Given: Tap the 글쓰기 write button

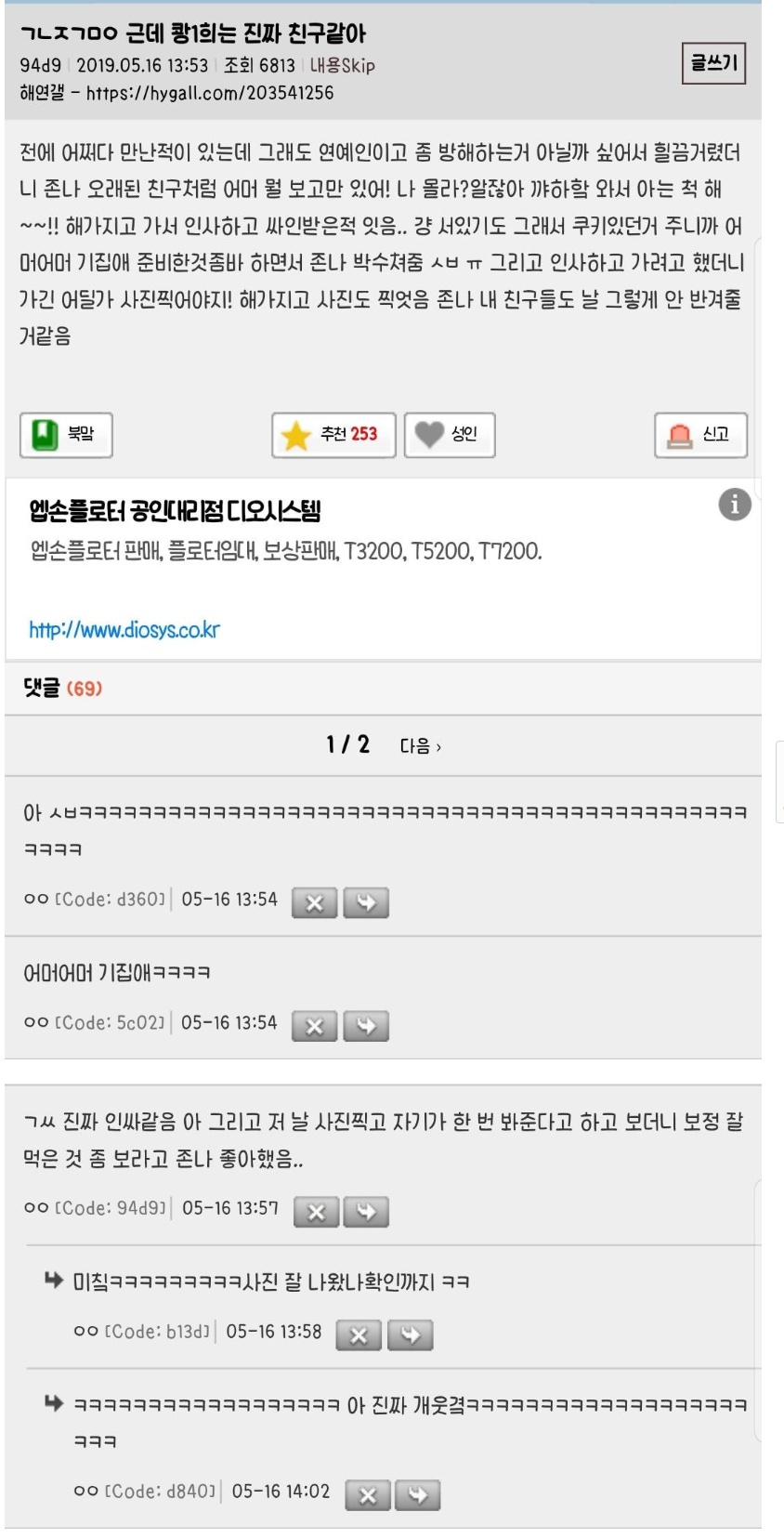Looking at the screenshot, I should [x=713, y=63].
